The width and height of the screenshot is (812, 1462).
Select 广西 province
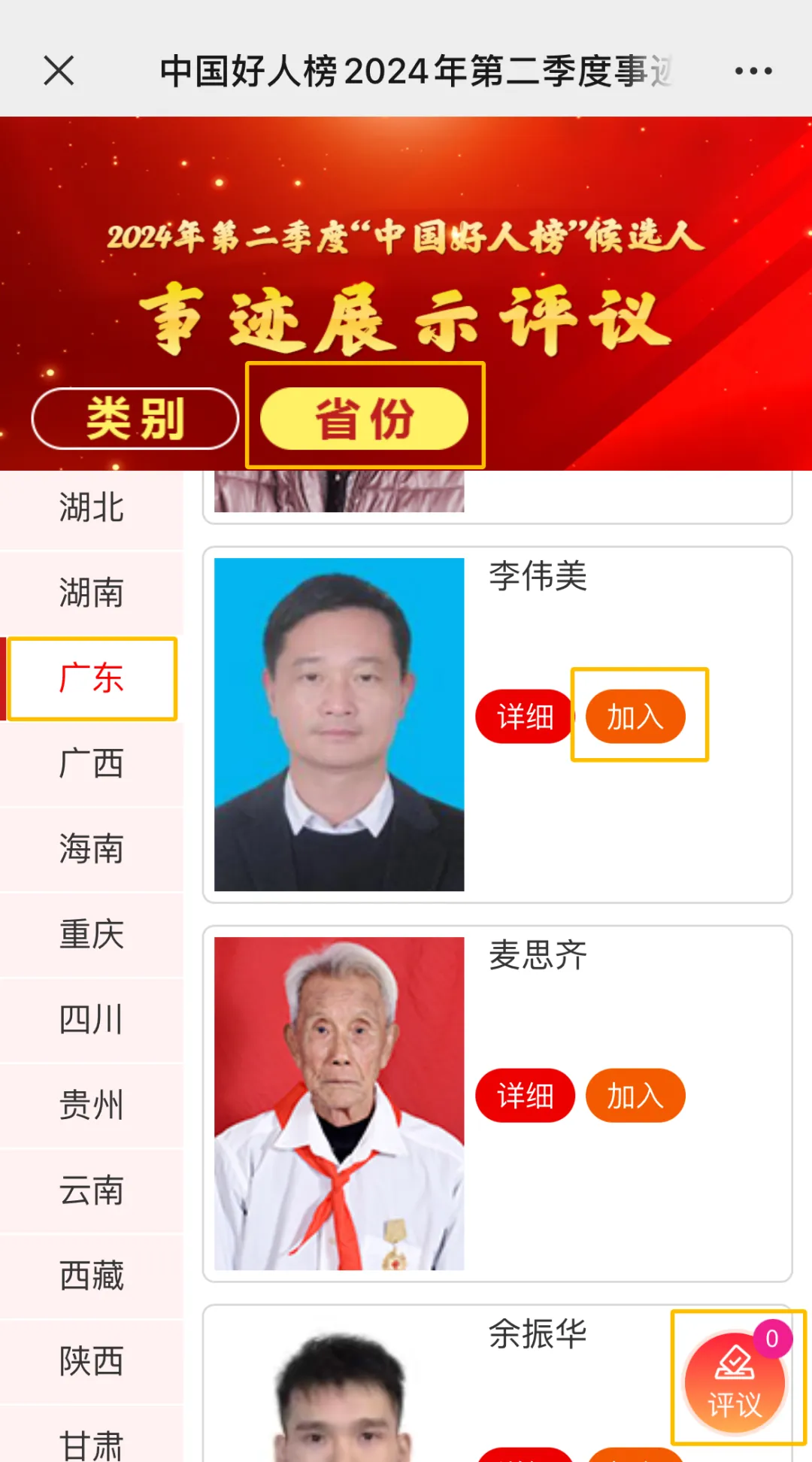(x=91, y=763)
